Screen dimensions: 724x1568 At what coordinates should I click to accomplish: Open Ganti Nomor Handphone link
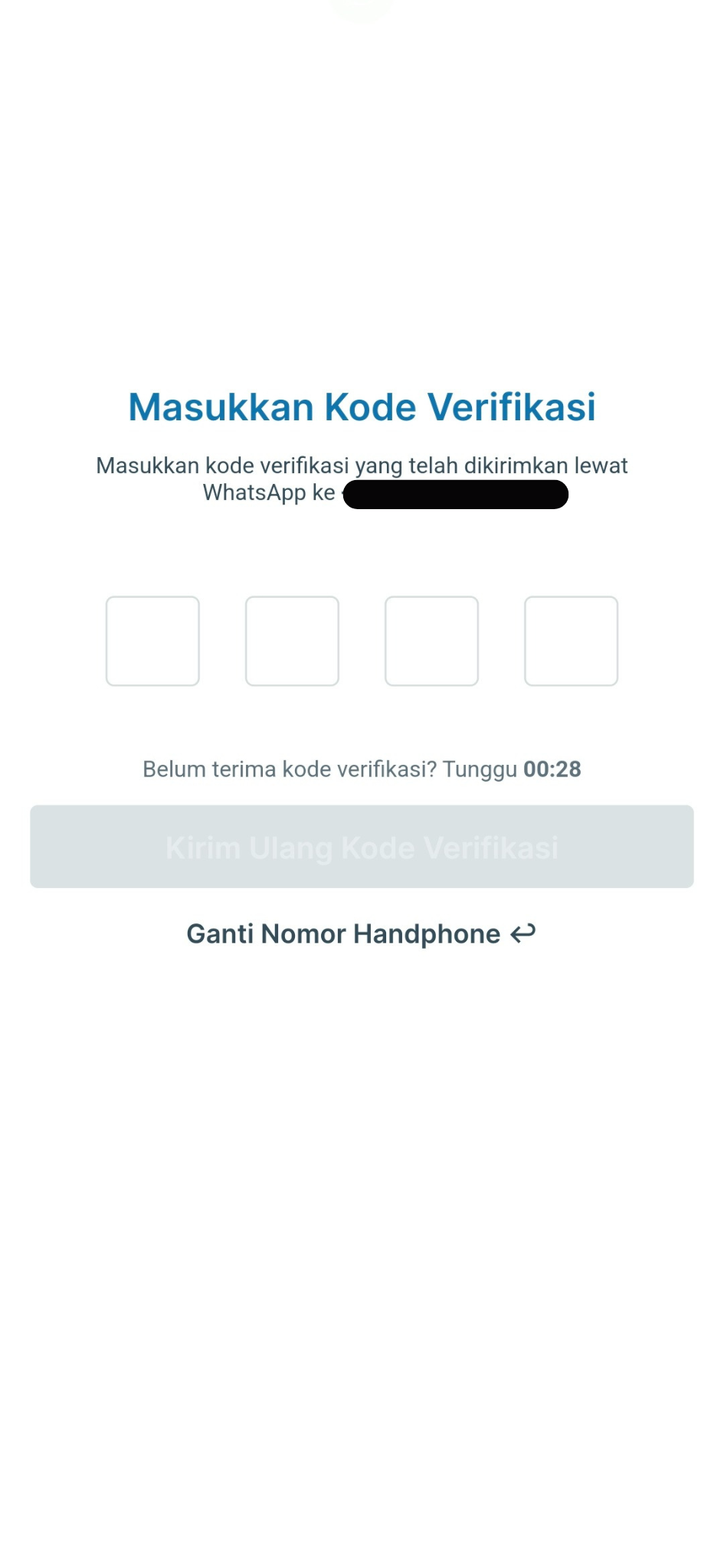pyautogui.click(x=361, y=934)
